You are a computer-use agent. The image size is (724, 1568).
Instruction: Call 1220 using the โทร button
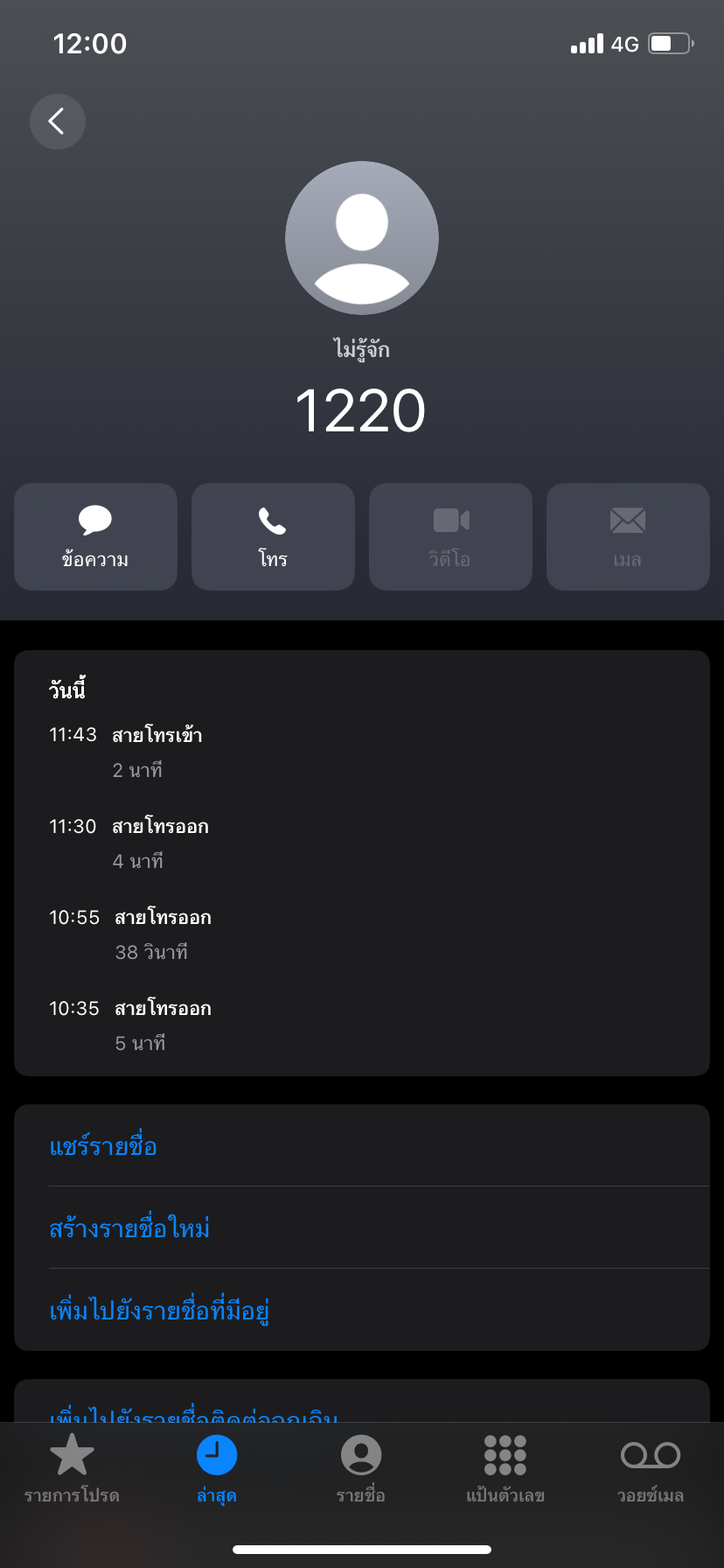(273, 536)
